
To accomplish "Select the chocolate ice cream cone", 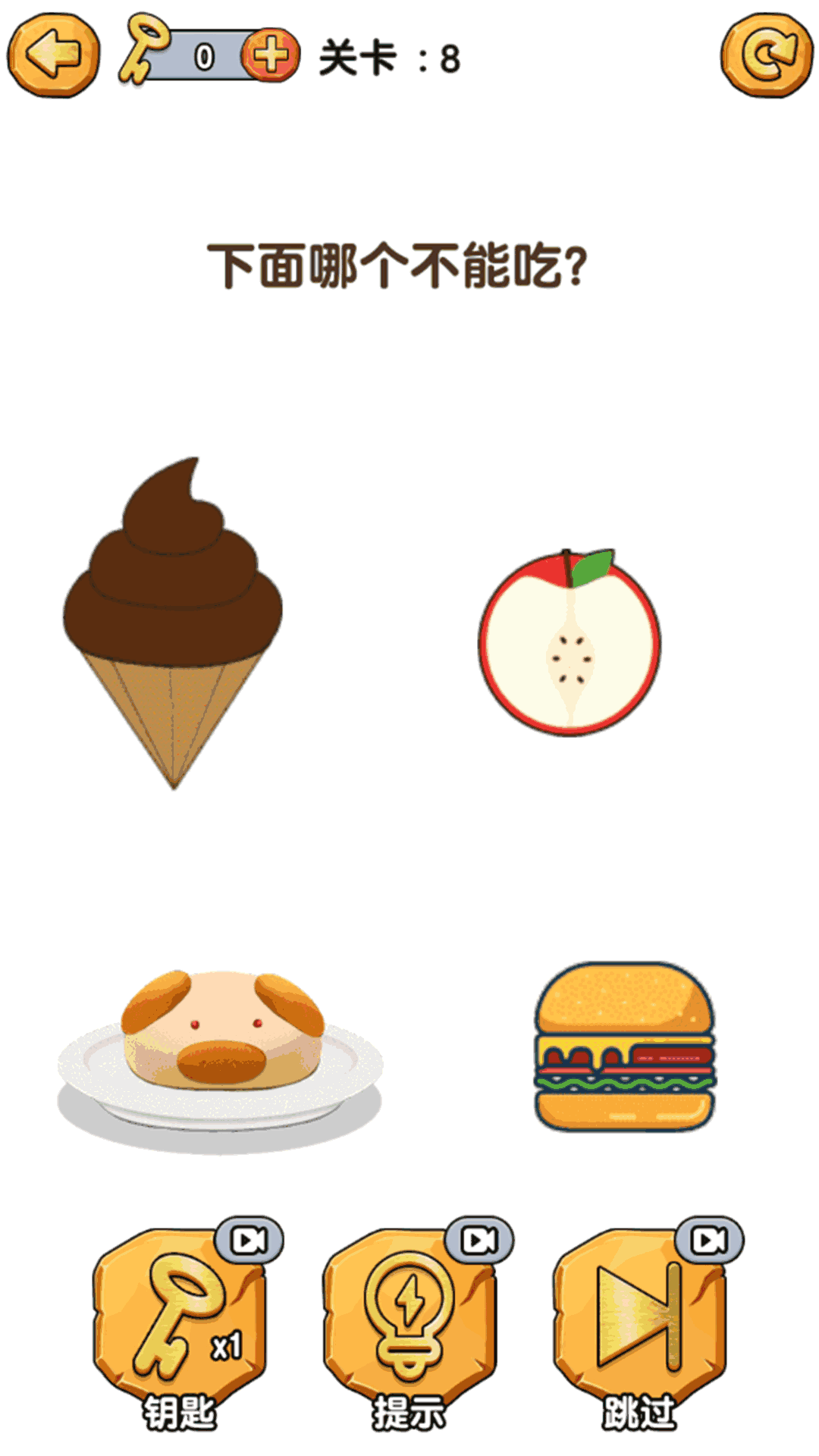I will (173, 622).
